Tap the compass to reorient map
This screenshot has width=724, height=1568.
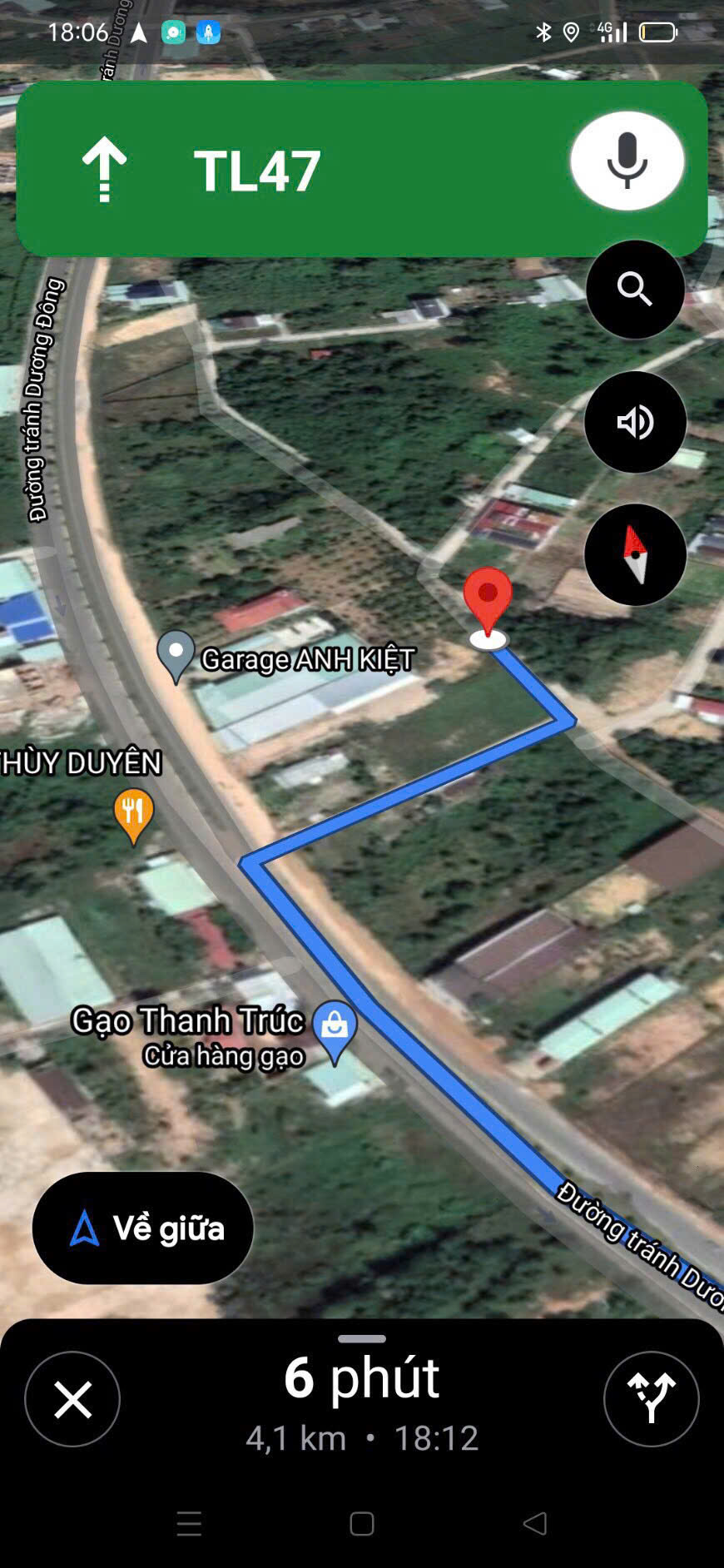click(635, 554)
